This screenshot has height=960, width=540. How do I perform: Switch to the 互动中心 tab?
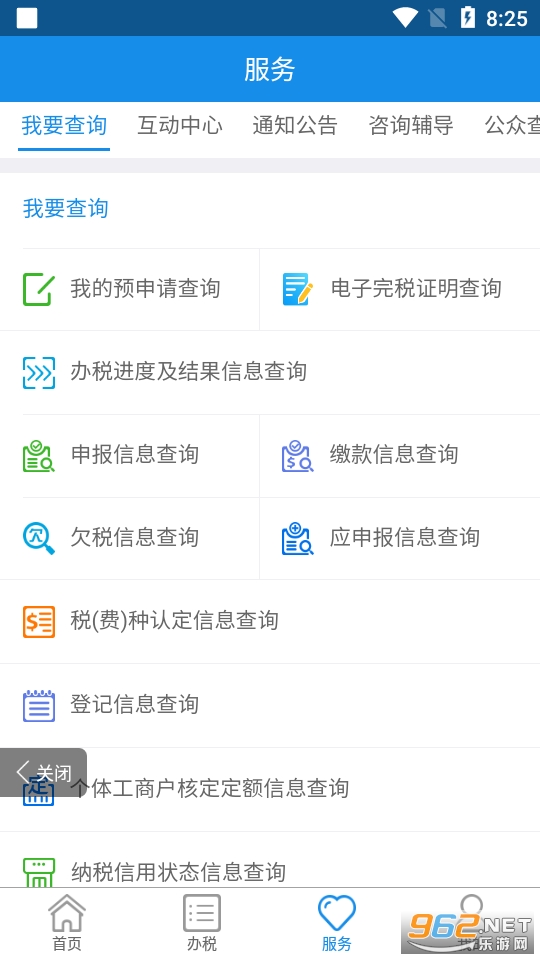180,125
